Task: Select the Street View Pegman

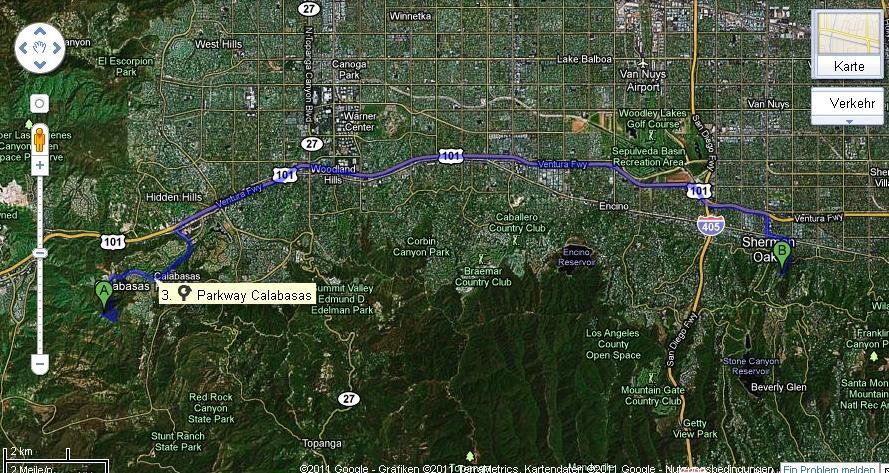Action: [40, 136]
